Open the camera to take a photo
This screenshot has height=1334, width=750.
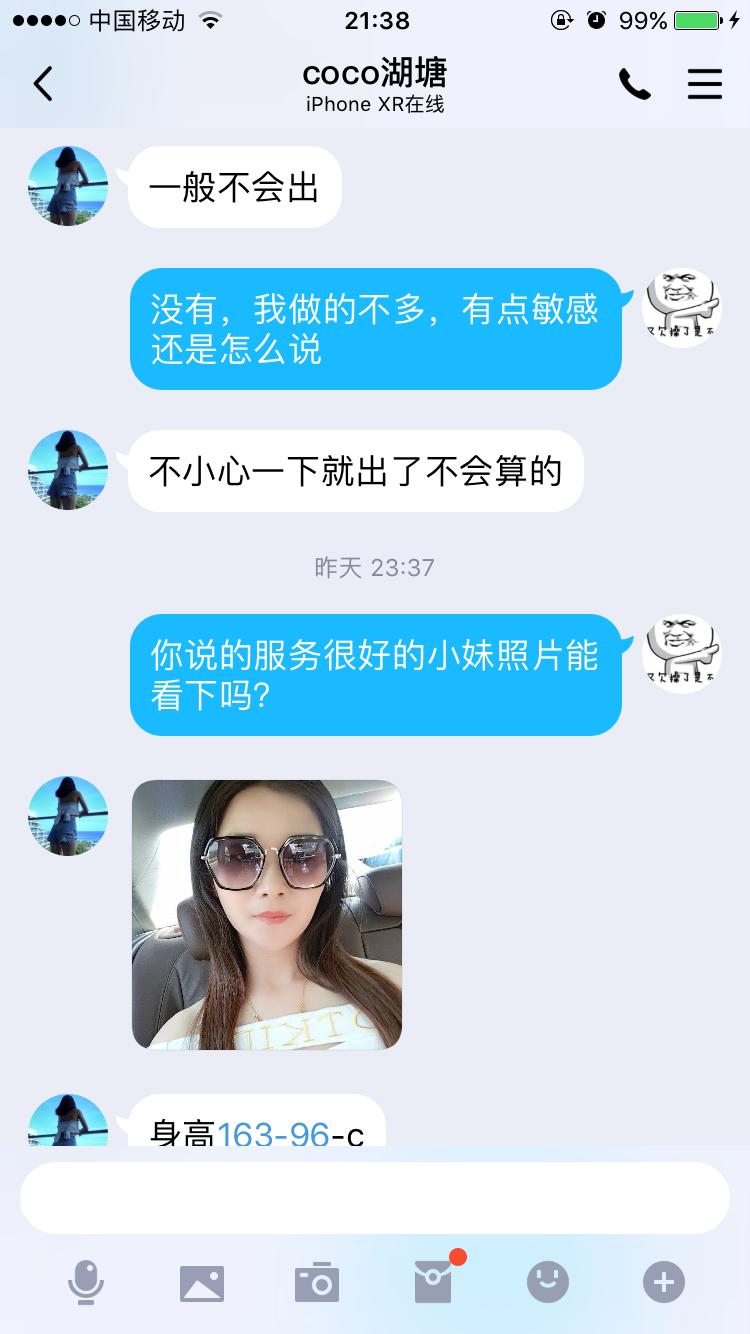pyautogui.click(x=317, y=1283)
